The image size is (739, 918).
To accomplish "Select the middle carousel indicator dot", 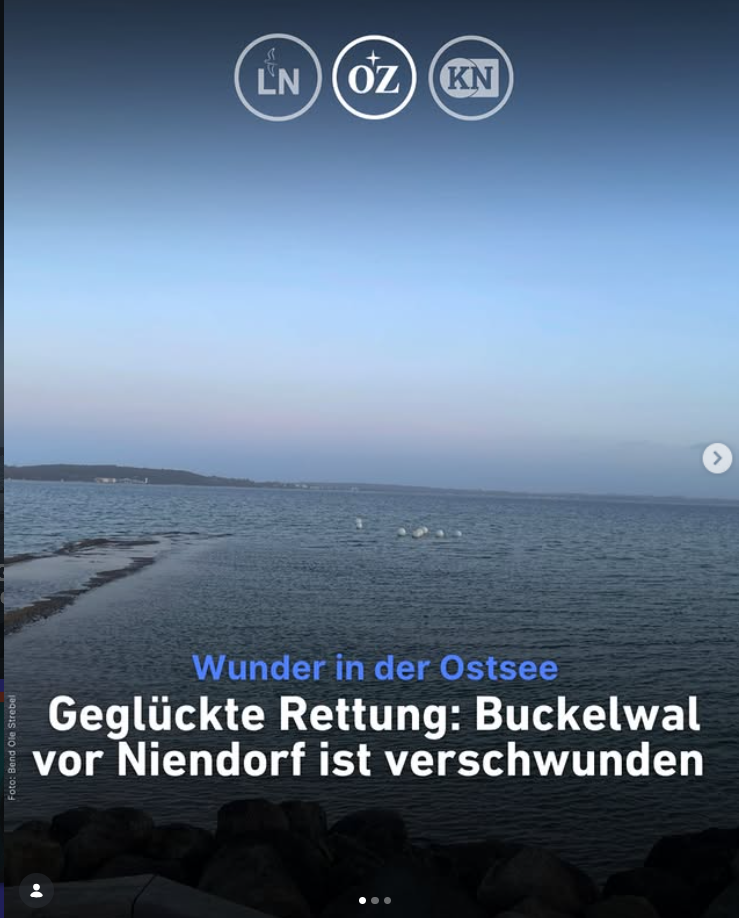I will point(375,900).
